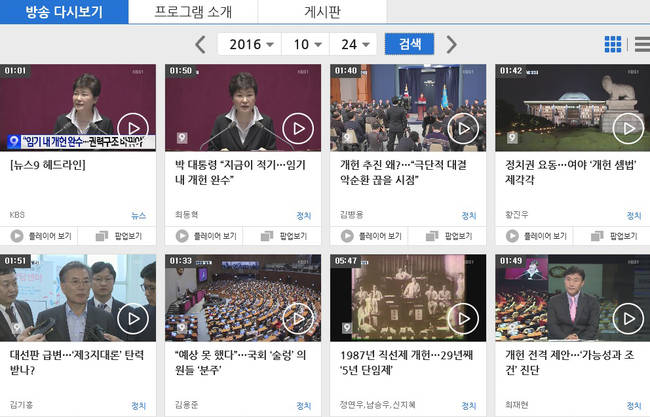Tap 팝업보기 under 개헌 추진 왜 story
Image resolution: width=650 pixels, height=417 pixels.
(x=449, y=236)
